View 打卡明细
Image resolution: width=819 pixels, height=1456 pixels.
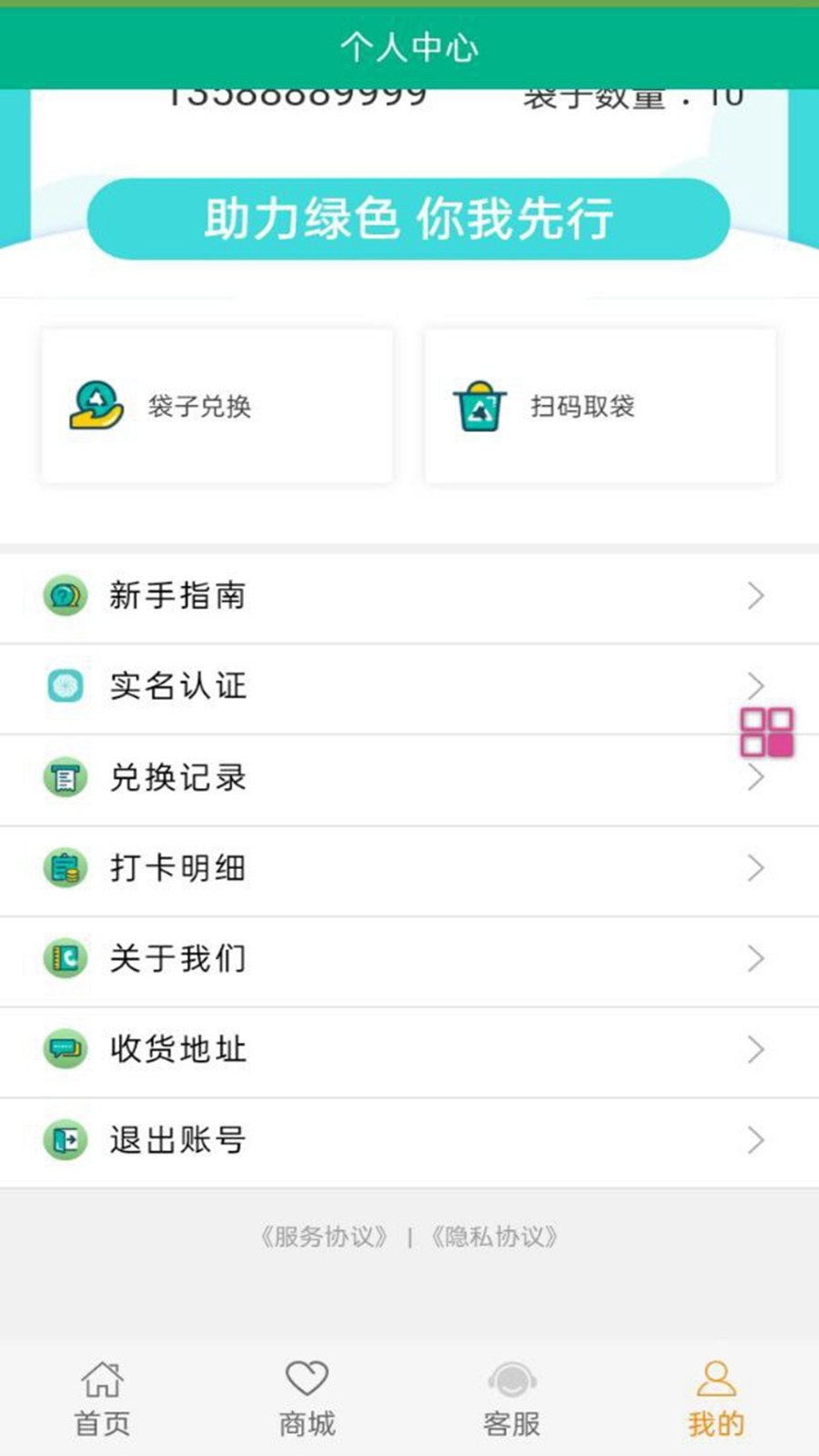(409, 870)
